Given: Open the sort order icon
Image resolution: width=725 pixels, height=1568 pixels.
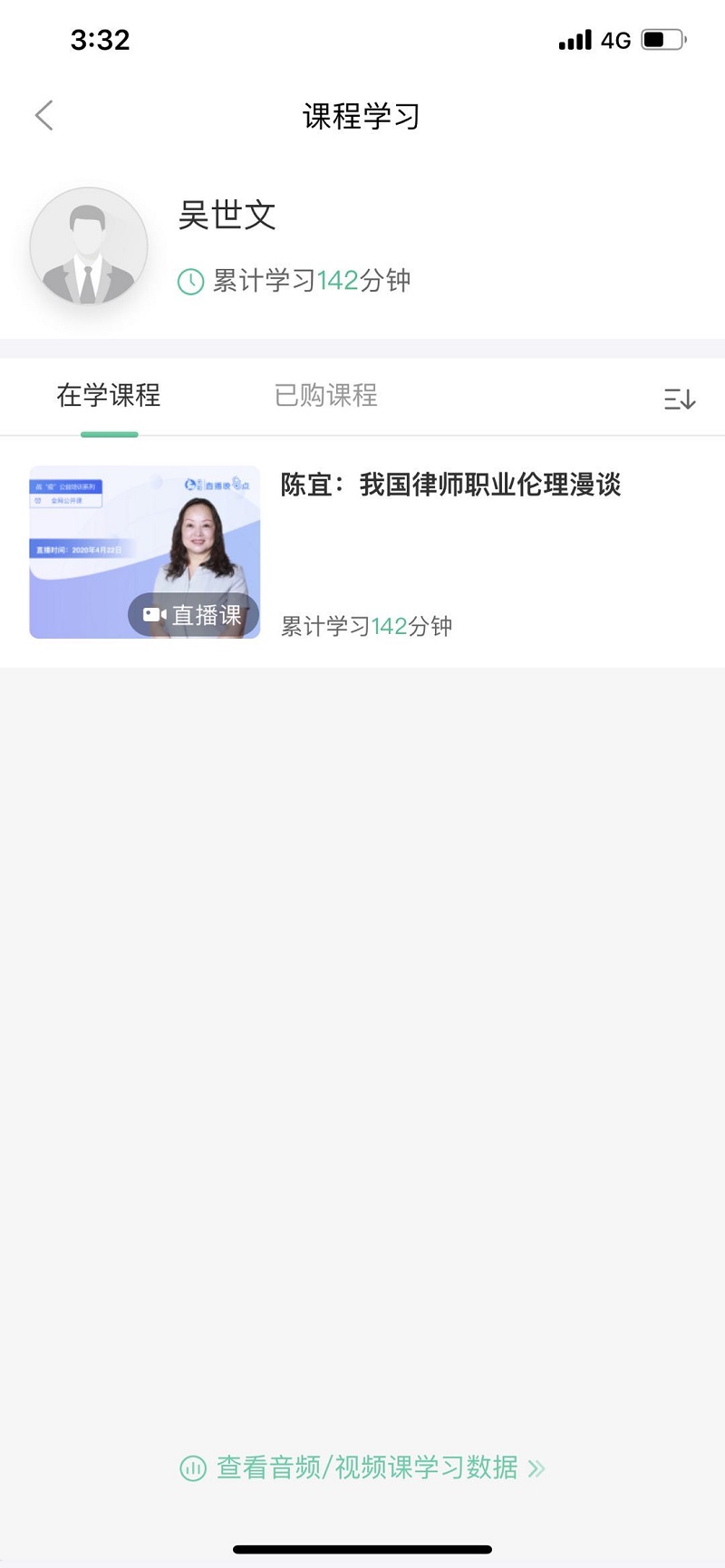Looking at the screenshot, I should click(x=680, y=398).
